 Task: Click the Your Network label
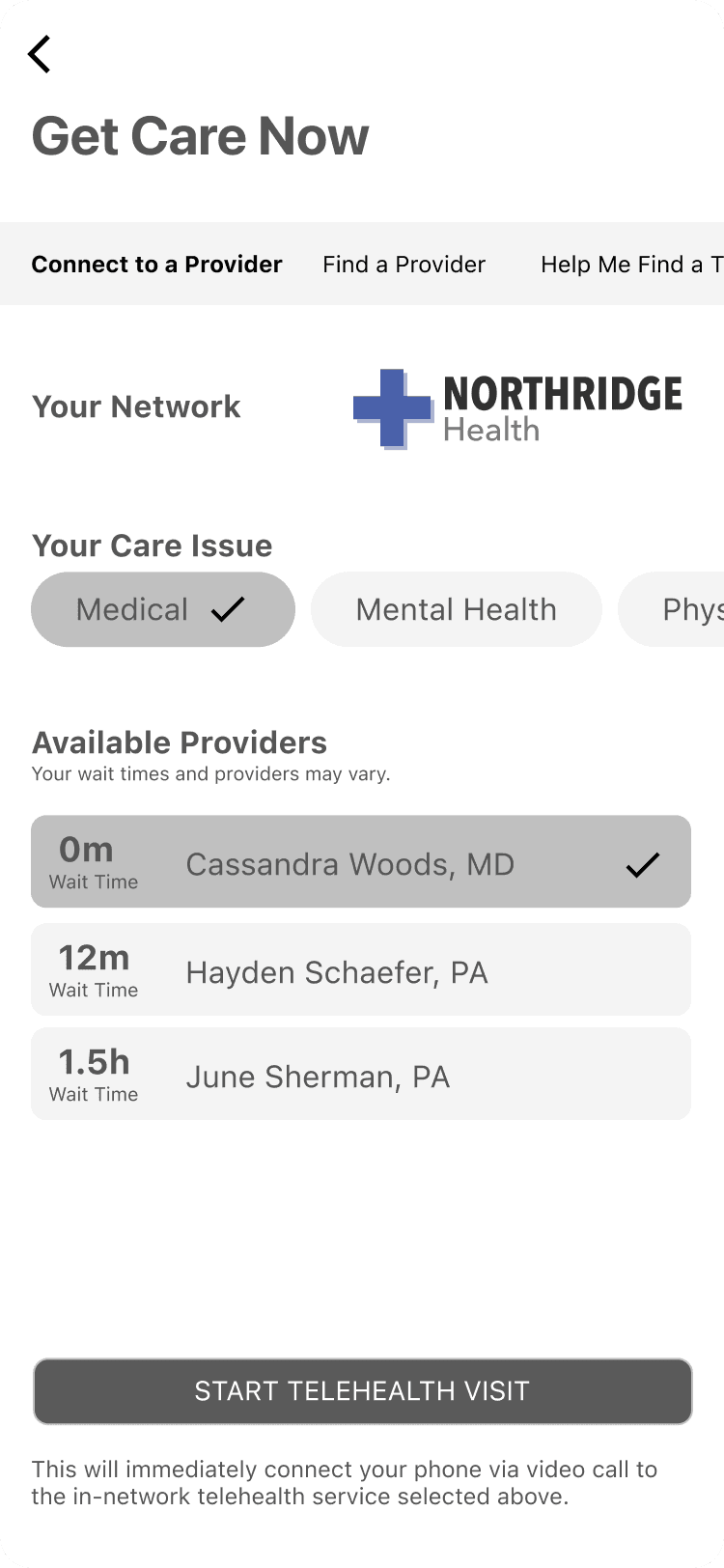pyautogui.click(x=135, y=406)
